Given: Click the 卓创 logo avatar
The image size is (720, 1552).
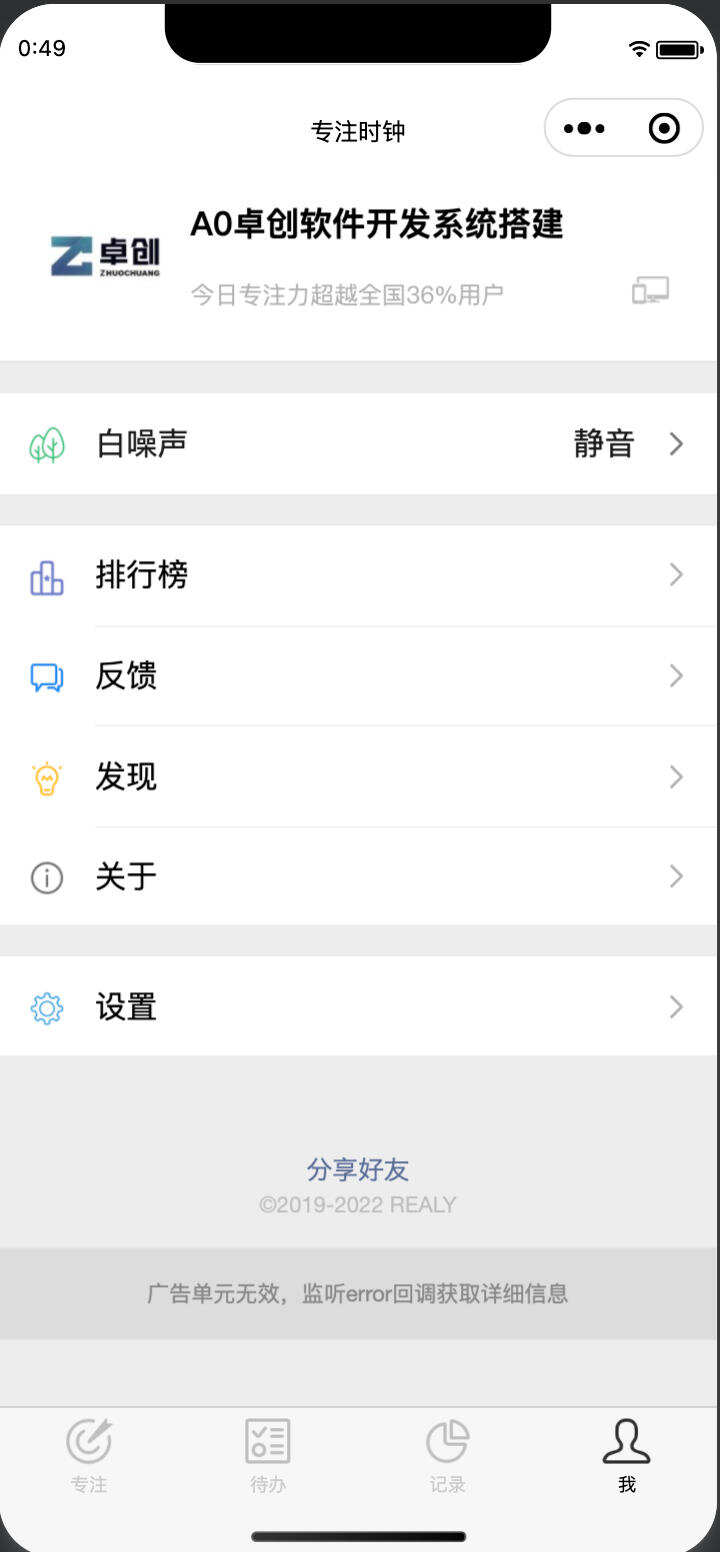Looking at the screenshot, I should [106, 256].
